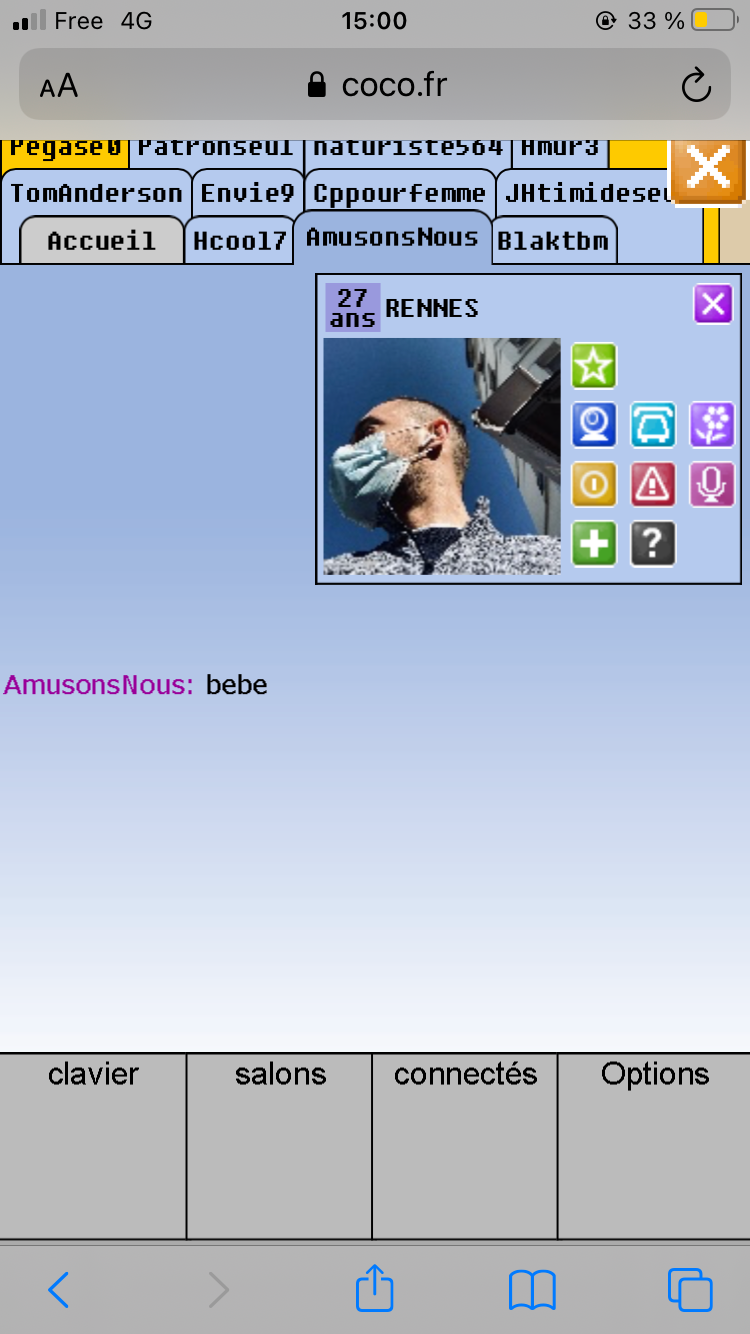Reload the coco.fr page

[x=695, y=86]
